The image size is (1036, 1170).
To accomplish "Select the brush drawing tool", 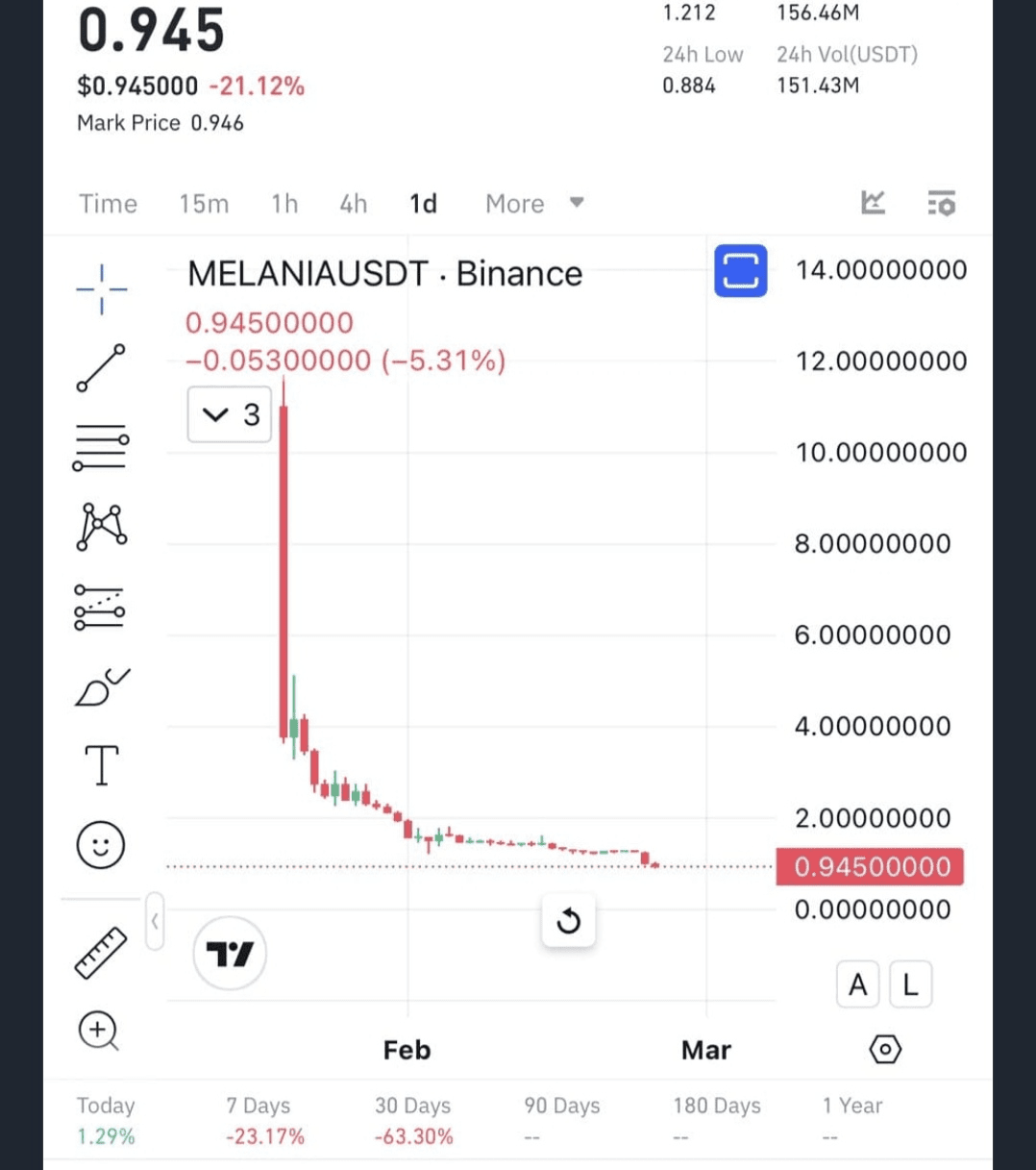I will pos(101,686).
